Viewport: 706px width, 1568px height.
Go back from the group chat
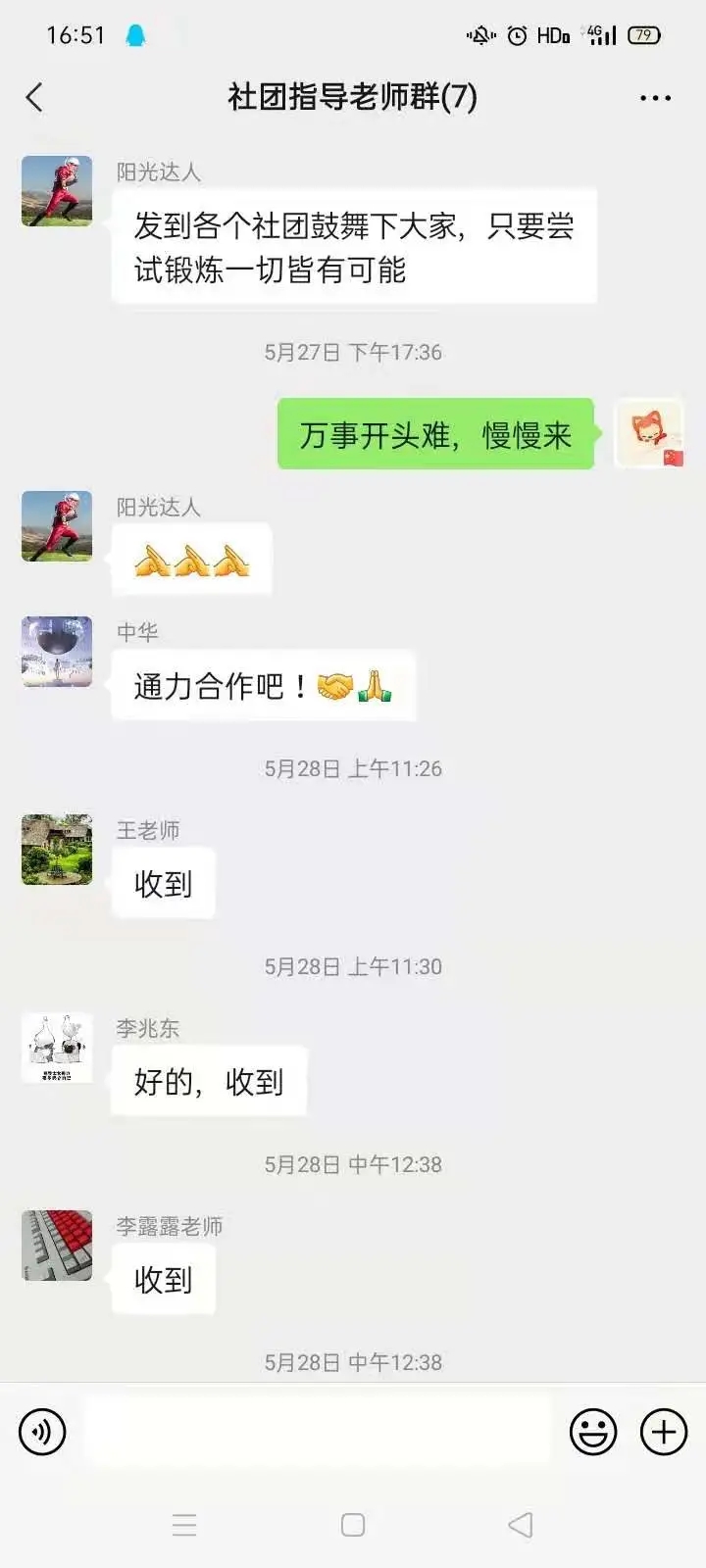35,97
